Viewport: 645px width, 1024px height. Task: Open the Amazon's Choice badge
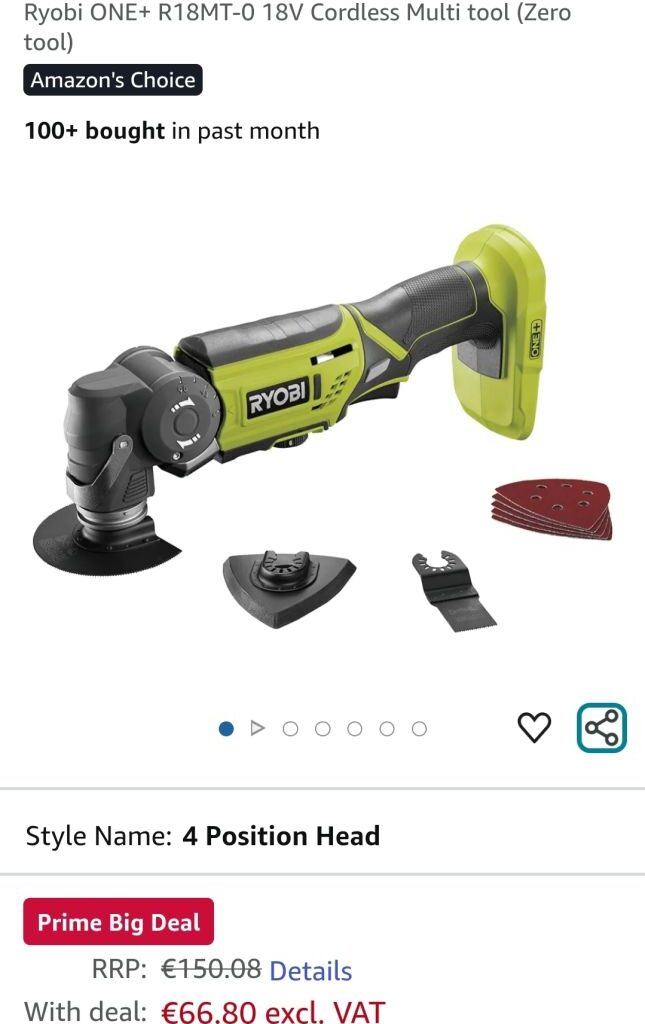(x=113, y=80)
